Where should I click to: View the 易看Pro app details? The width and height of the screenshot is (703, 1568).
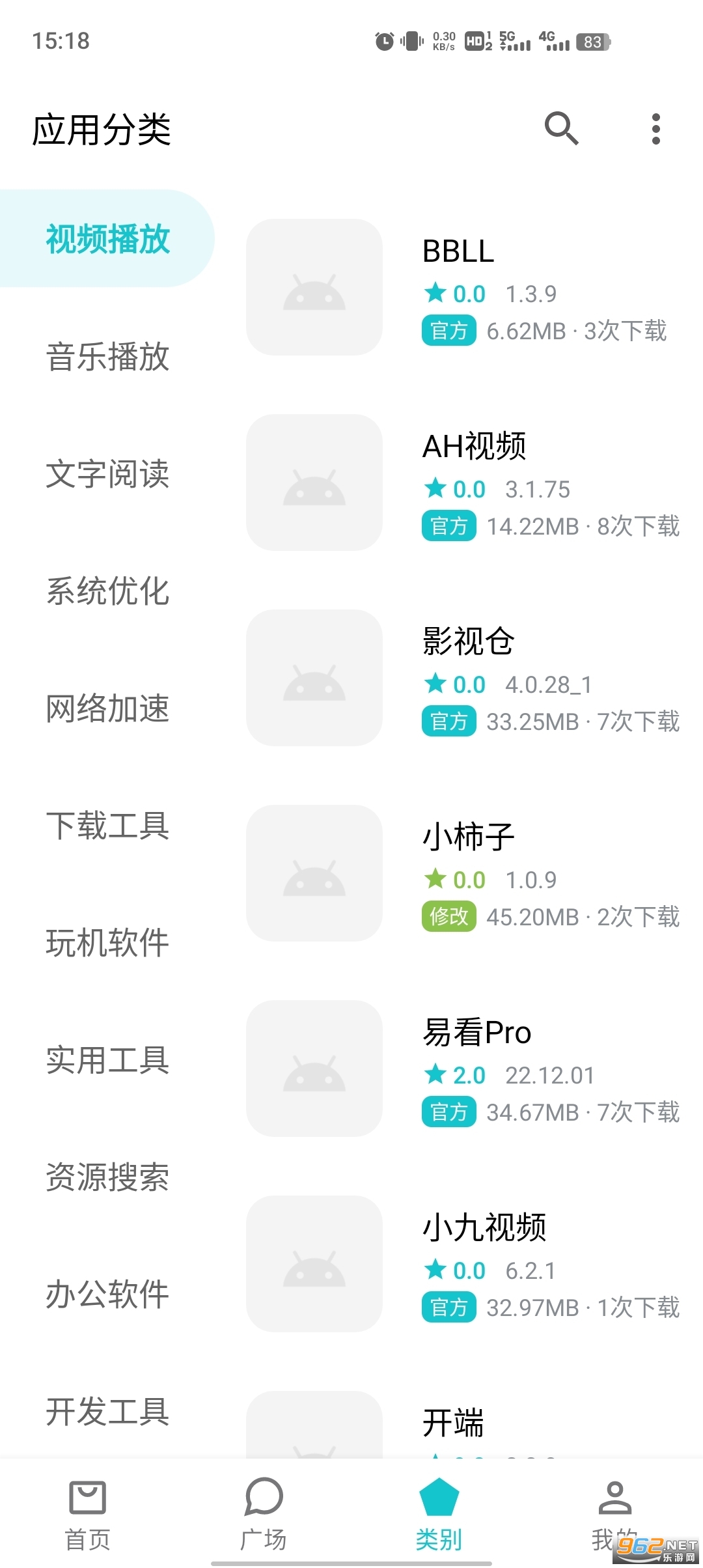(462, 1069)
